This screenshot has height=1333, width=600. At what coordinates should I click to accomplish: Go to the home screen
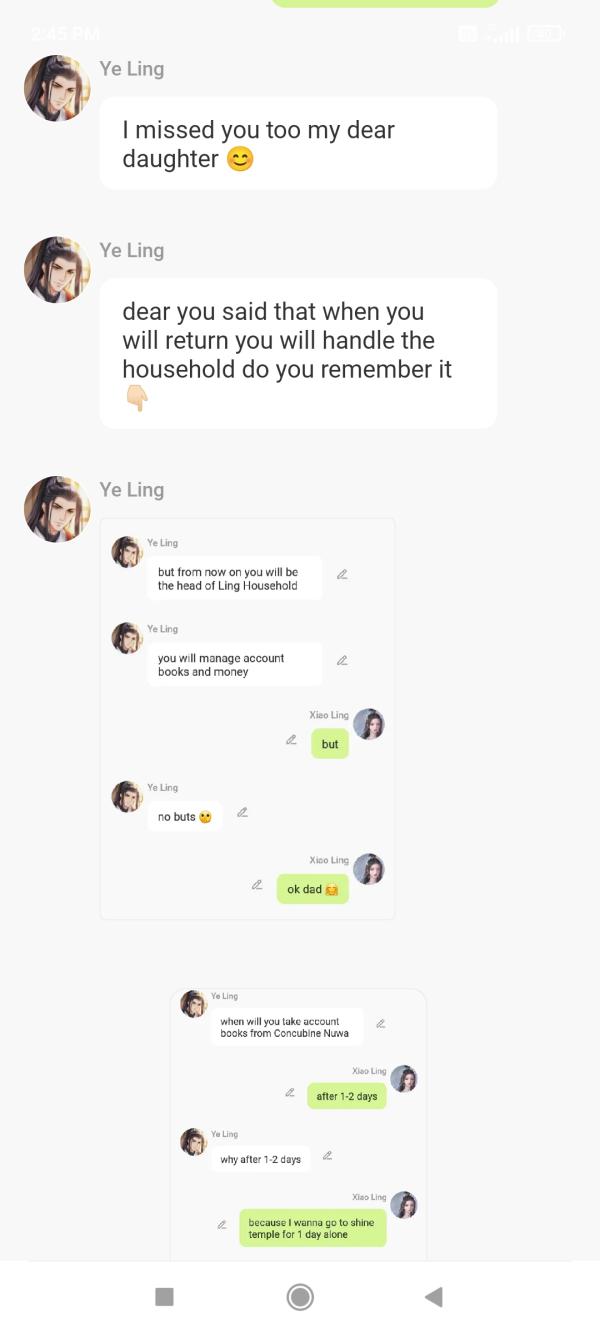pos(300,1297)
